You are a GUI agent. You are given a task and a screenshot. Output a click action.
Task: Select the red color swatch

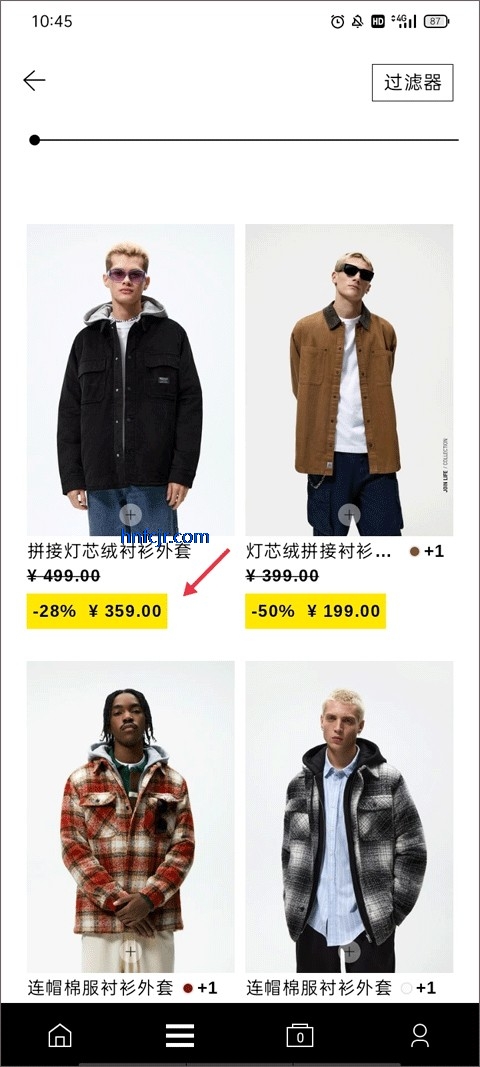188,989
